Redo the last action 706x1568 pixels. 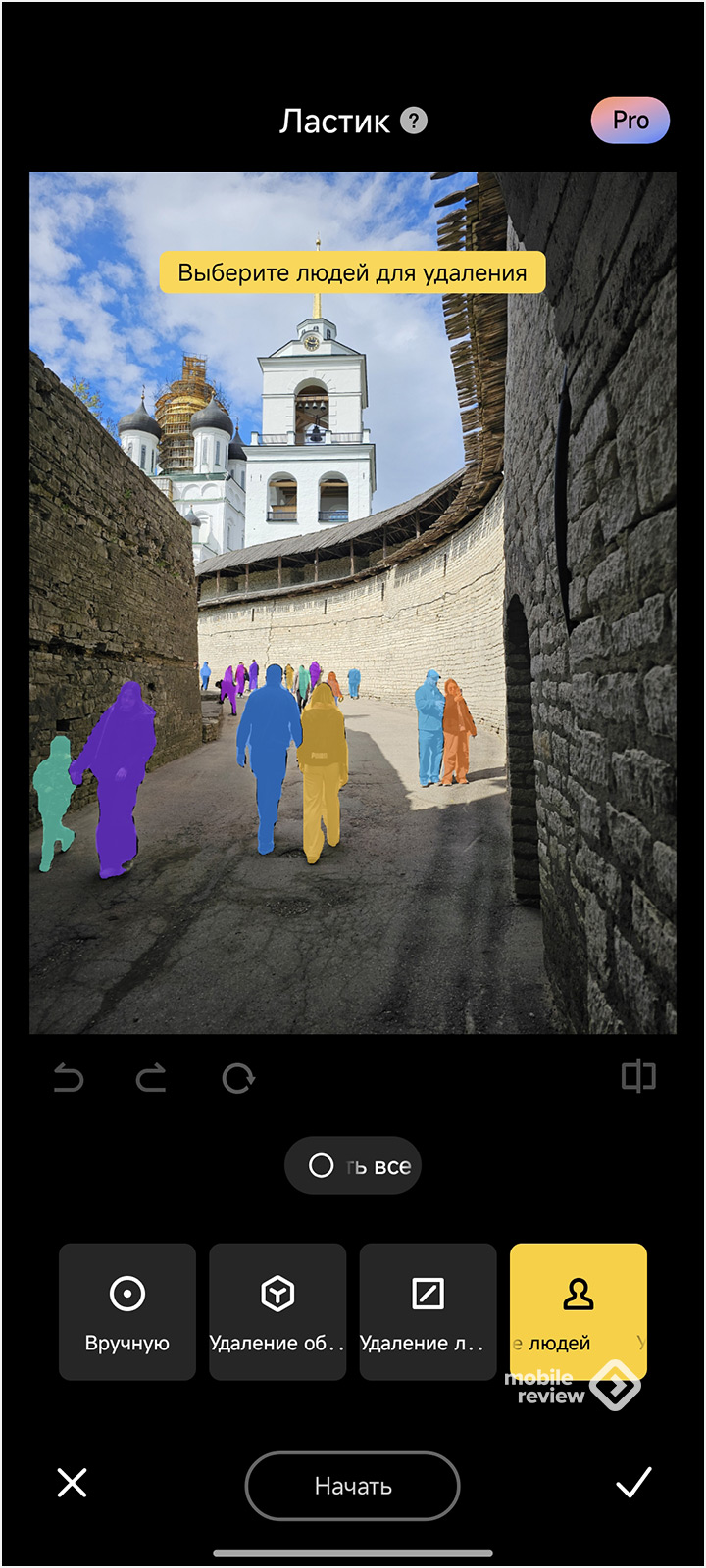point(151,1078)
